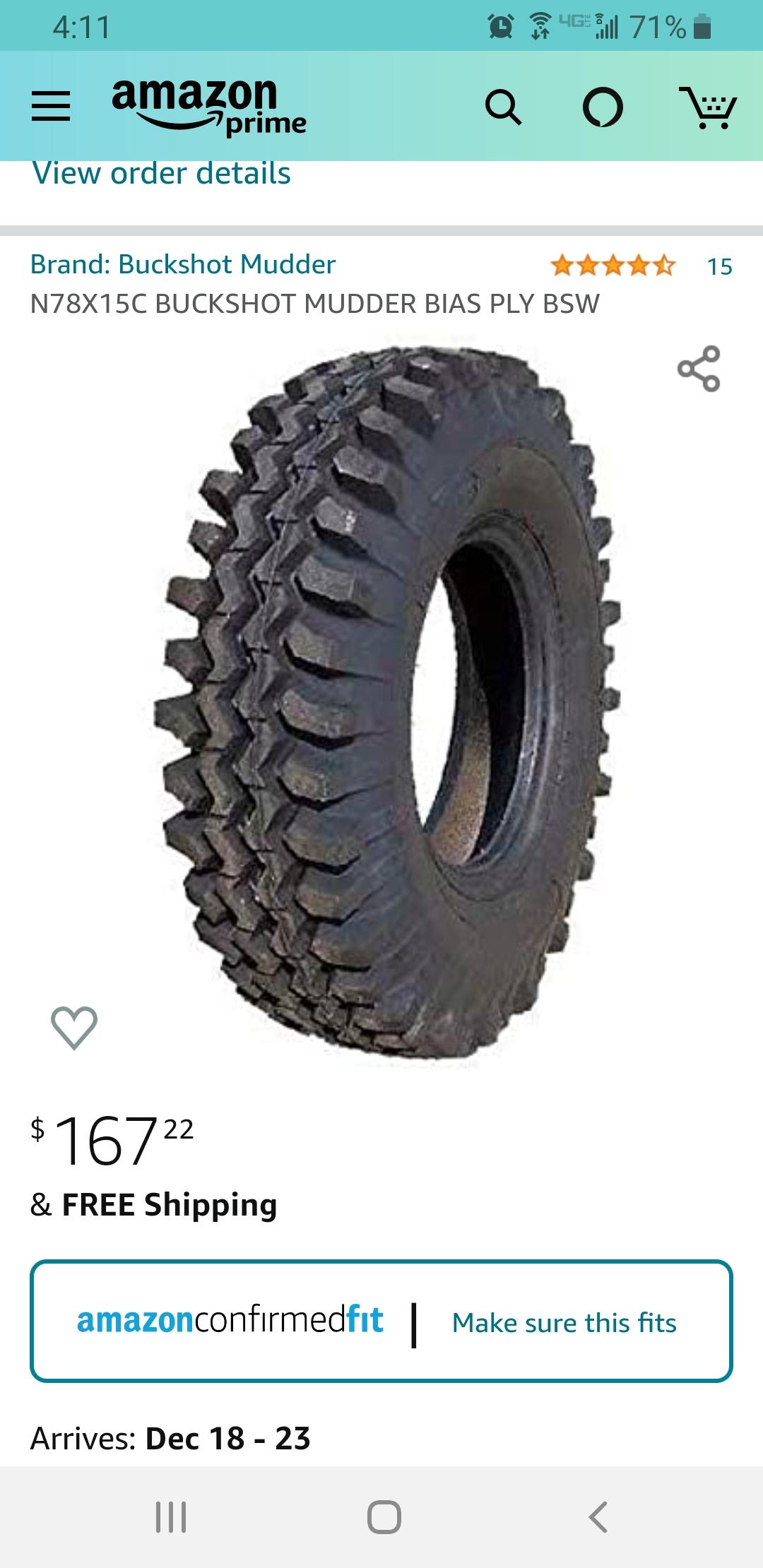The width and height of the screenshot is (763, 1568).
Task: View the tire product image full size
Action: coord(387,703)
